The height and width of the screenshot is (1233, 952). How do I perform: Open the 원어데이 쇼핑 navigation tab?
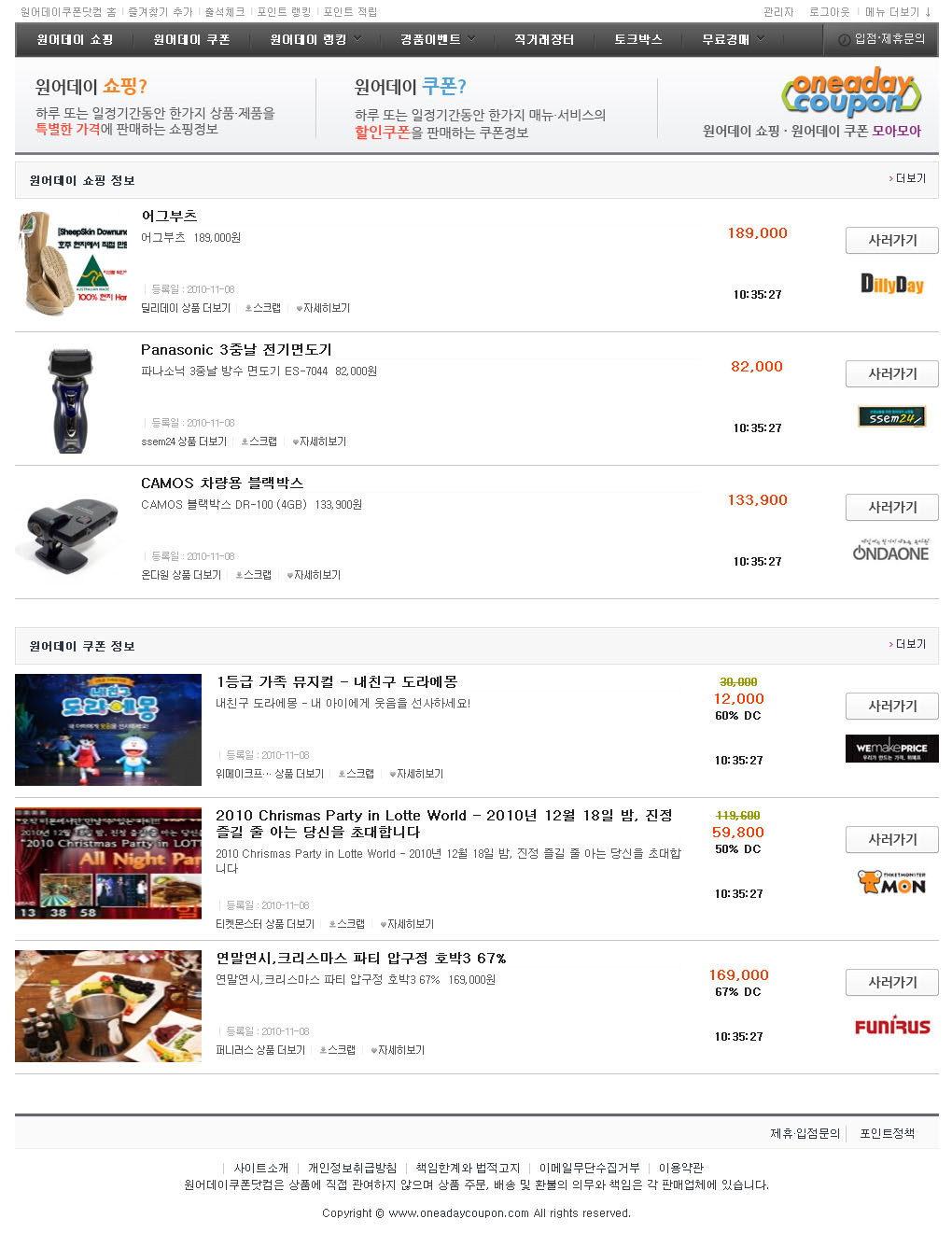[75, 40]
